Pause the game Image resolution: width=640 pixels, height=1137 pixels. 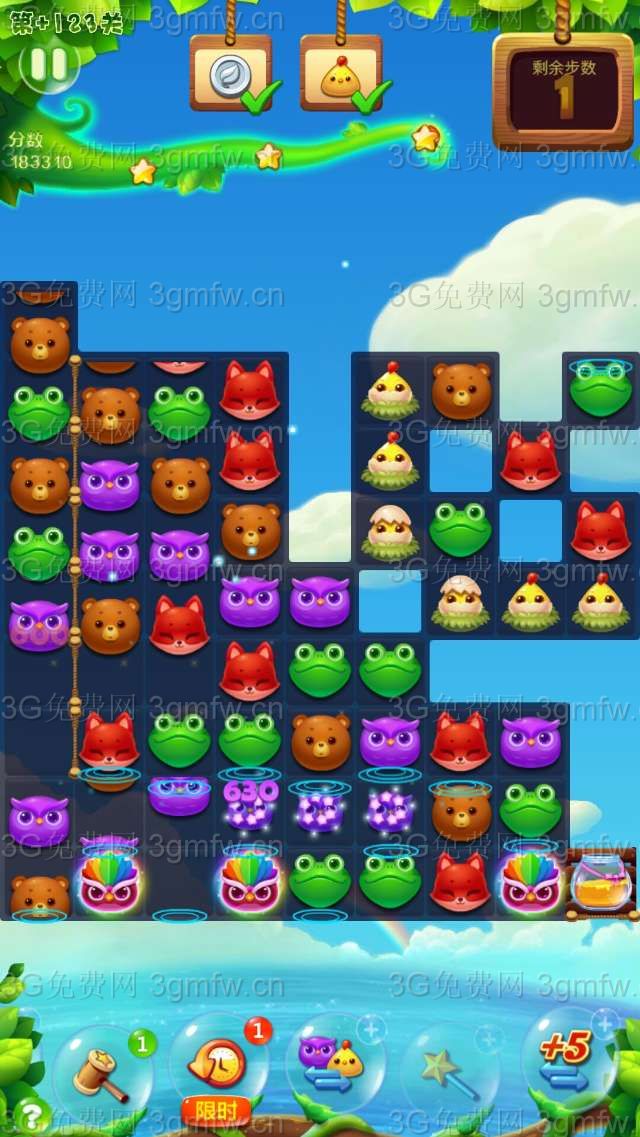click(48, 65)
